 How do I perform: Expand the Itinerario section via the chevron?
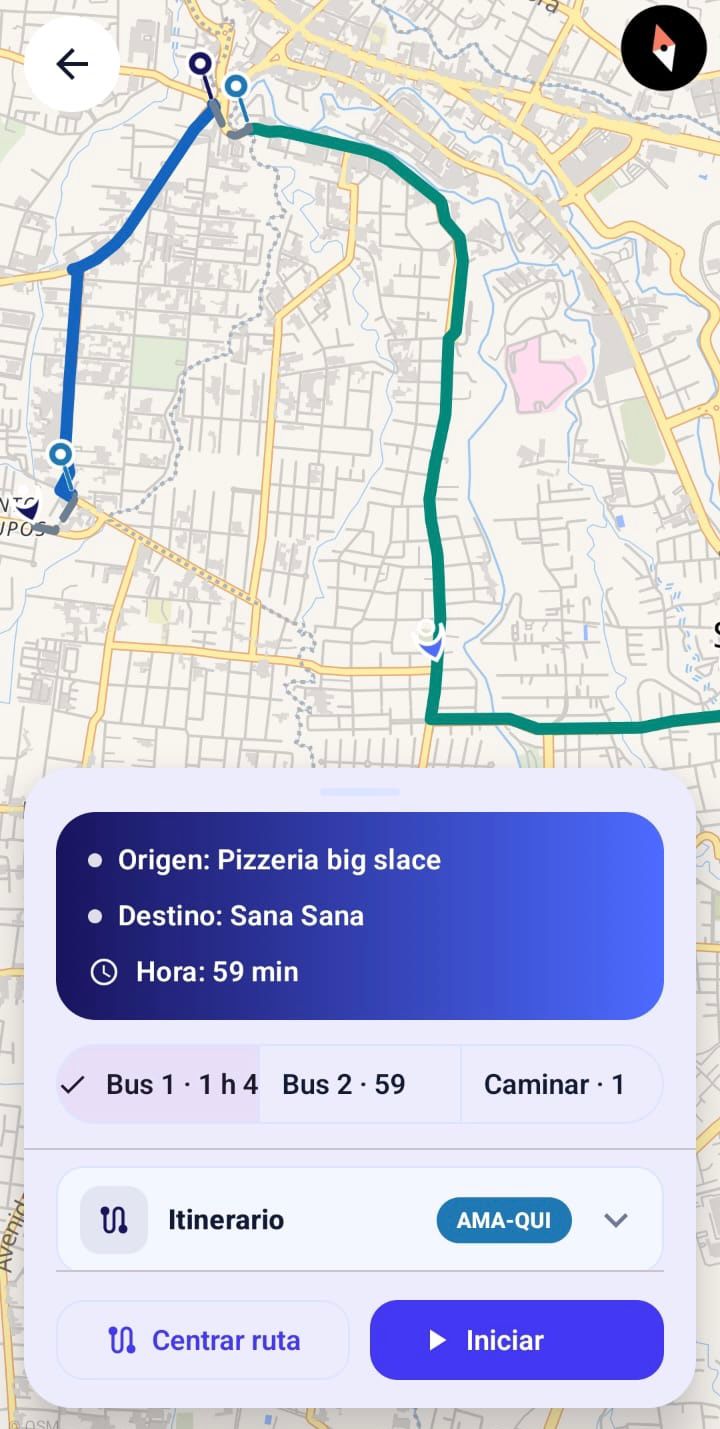[616, 1219]
